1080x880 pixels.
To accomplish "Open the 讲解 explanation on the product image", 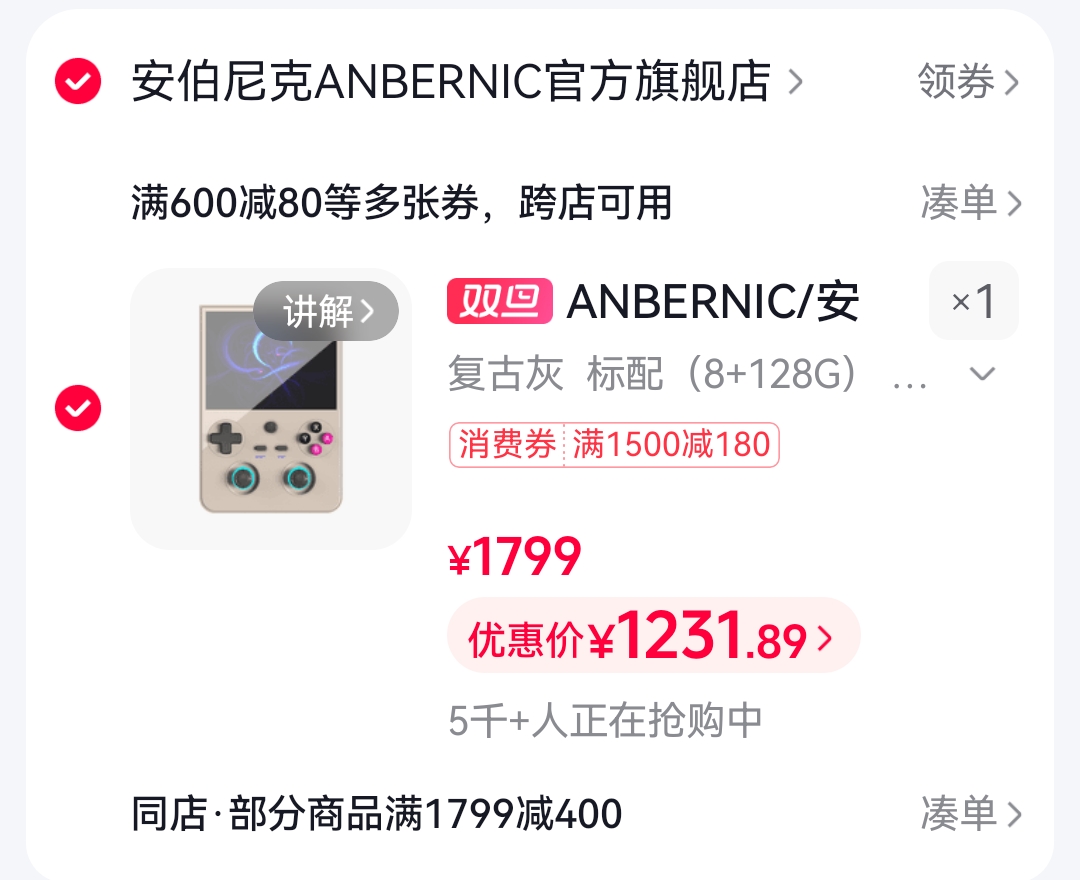I will click(326, 312).
